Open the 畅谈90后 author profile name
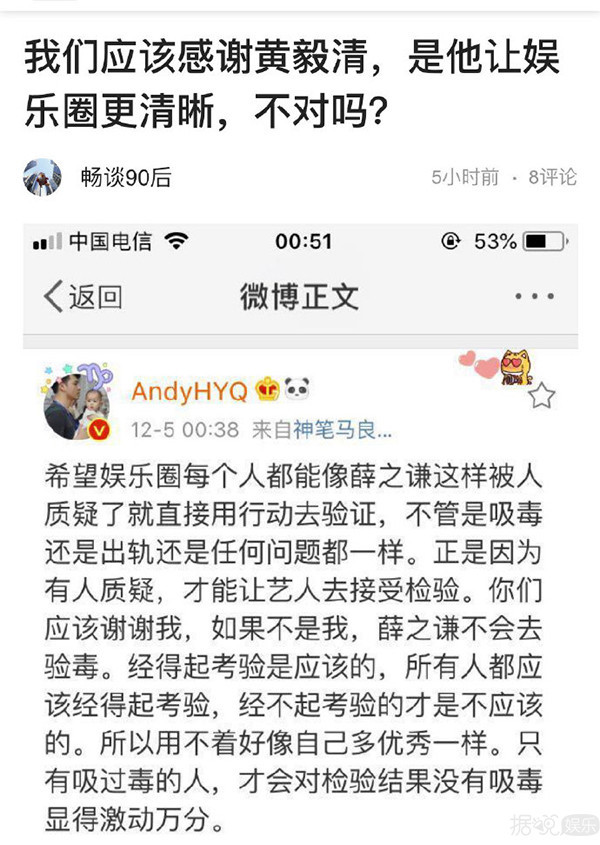Viewport: 600px width, 845px height. [126, 178]
